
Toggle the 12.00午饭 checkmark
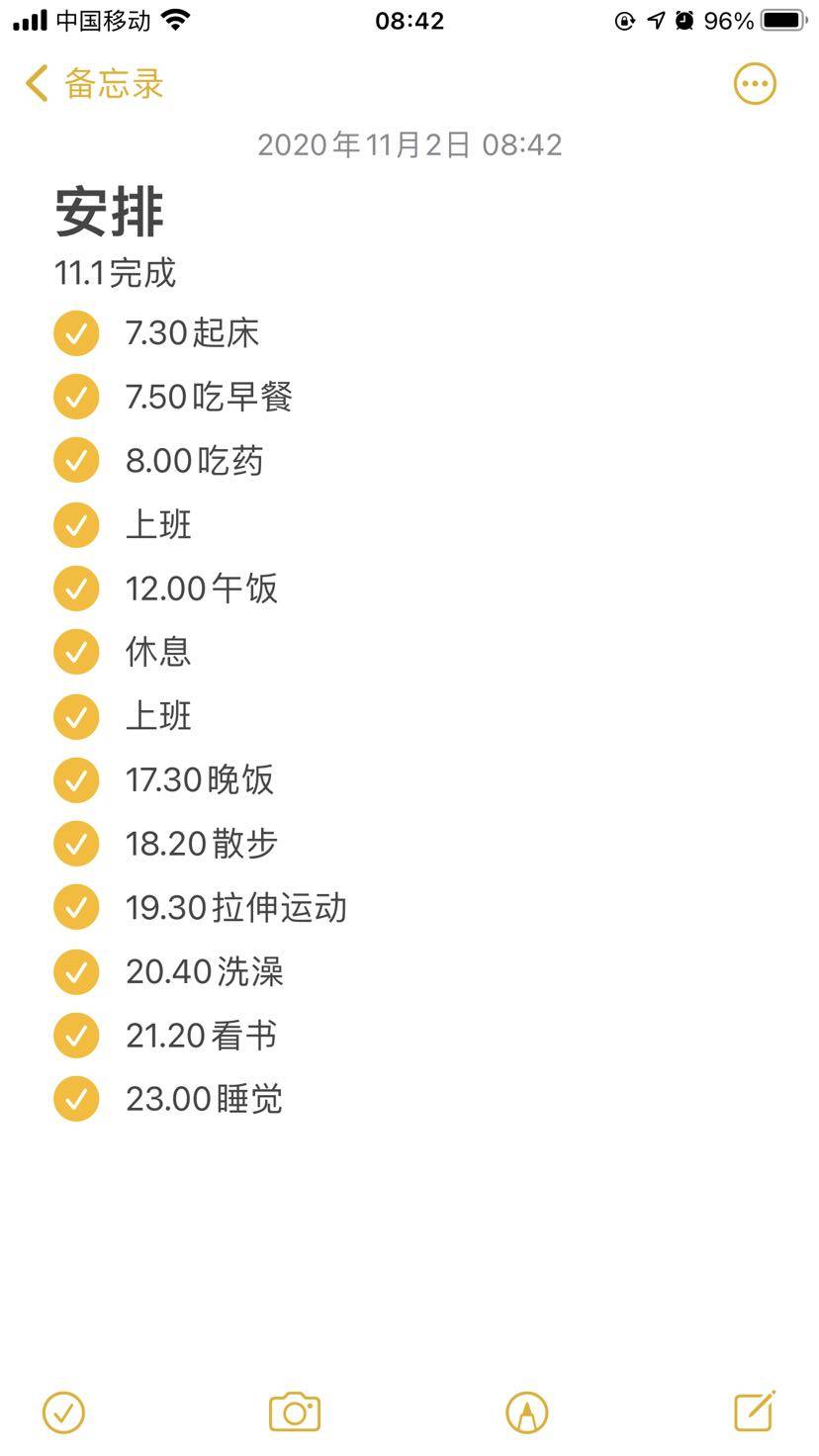76,589
